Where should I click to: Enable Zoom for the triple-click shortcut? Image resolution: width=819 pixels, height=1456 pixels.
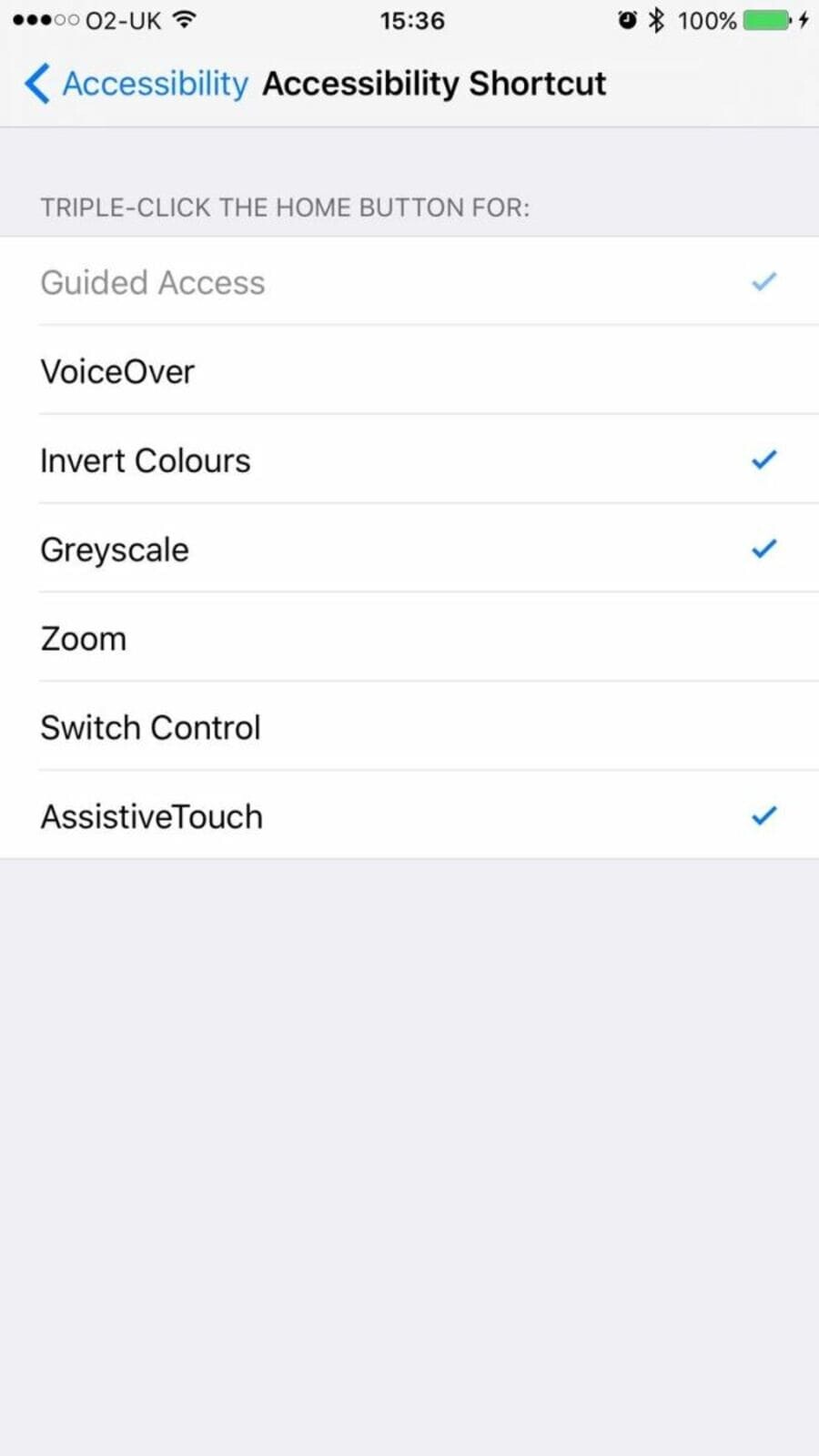click(x=409, y=638)
